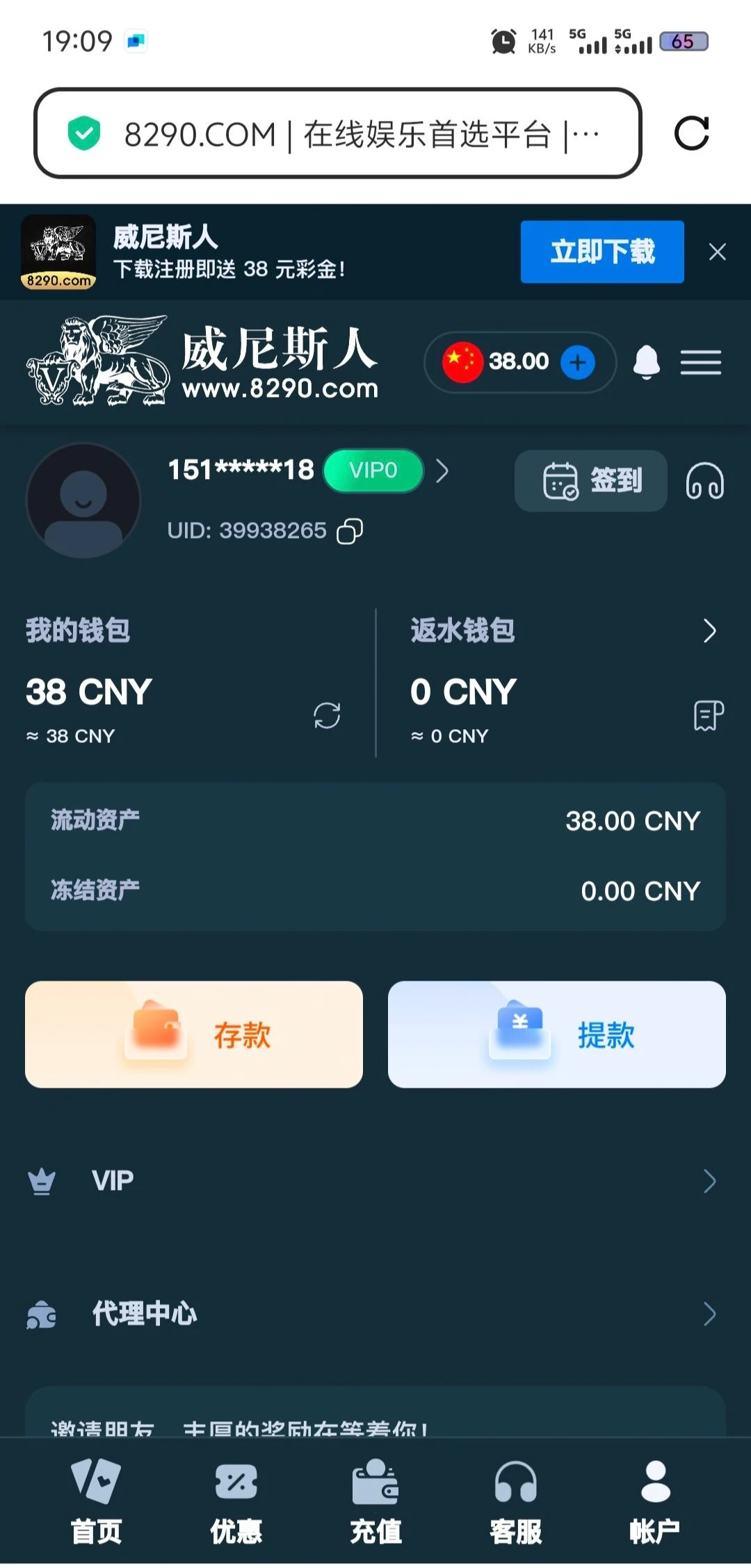Dismiss the app download banner
The width and height of the screenshot is (751, 1568).
(x=717, y=252)
